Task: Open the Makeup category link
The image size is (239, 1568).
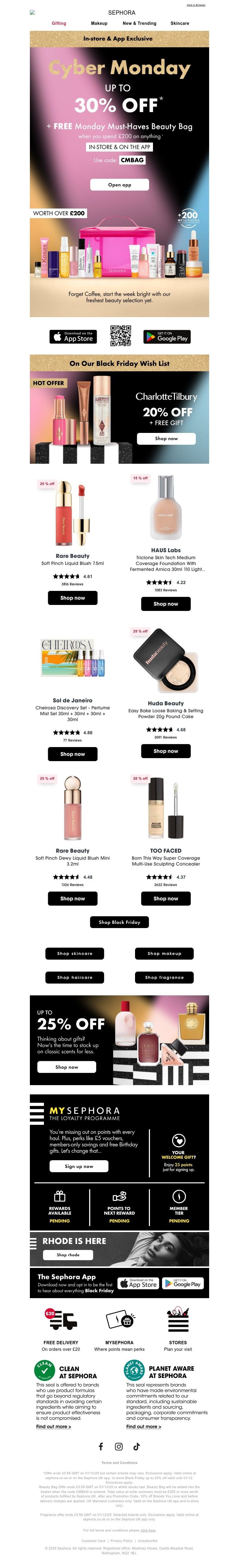Action: click(99, 23)
